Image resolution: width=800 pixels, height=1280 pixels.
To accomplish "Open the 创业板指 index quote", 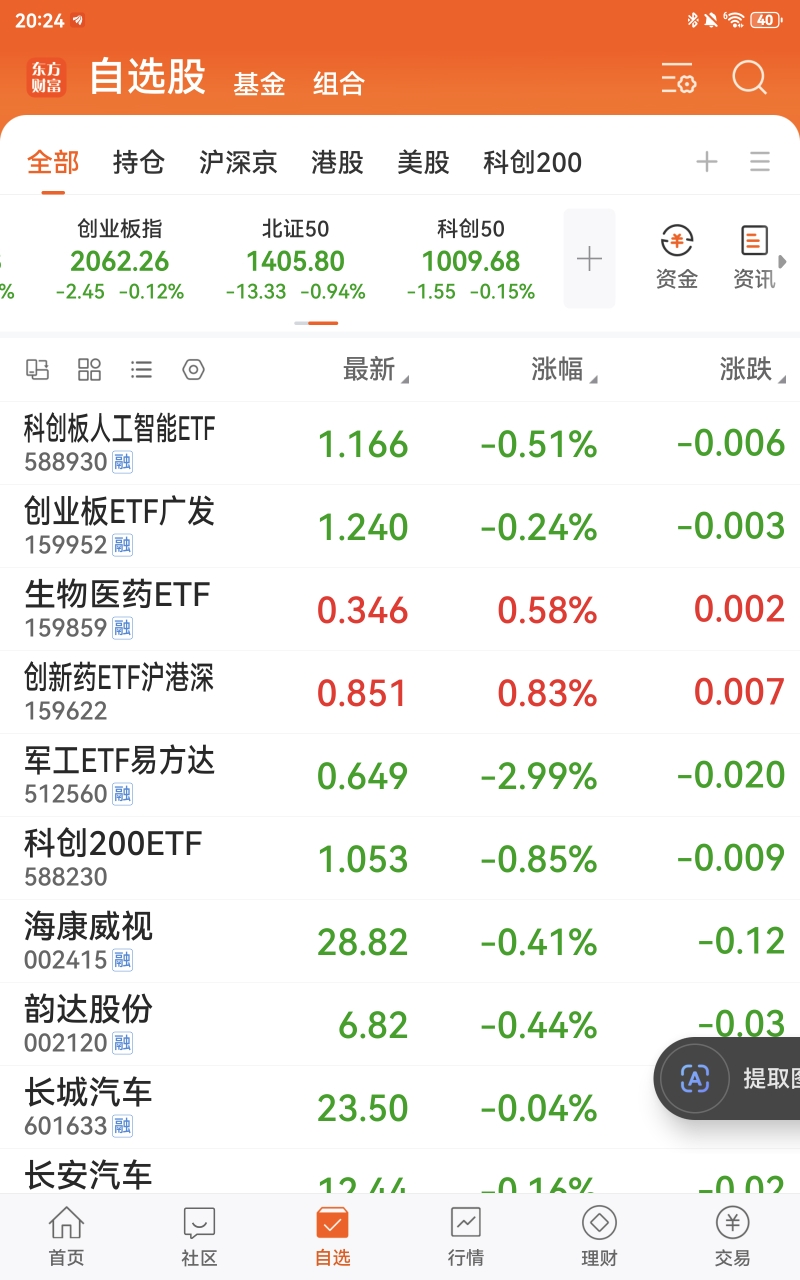I will [120, 259].
